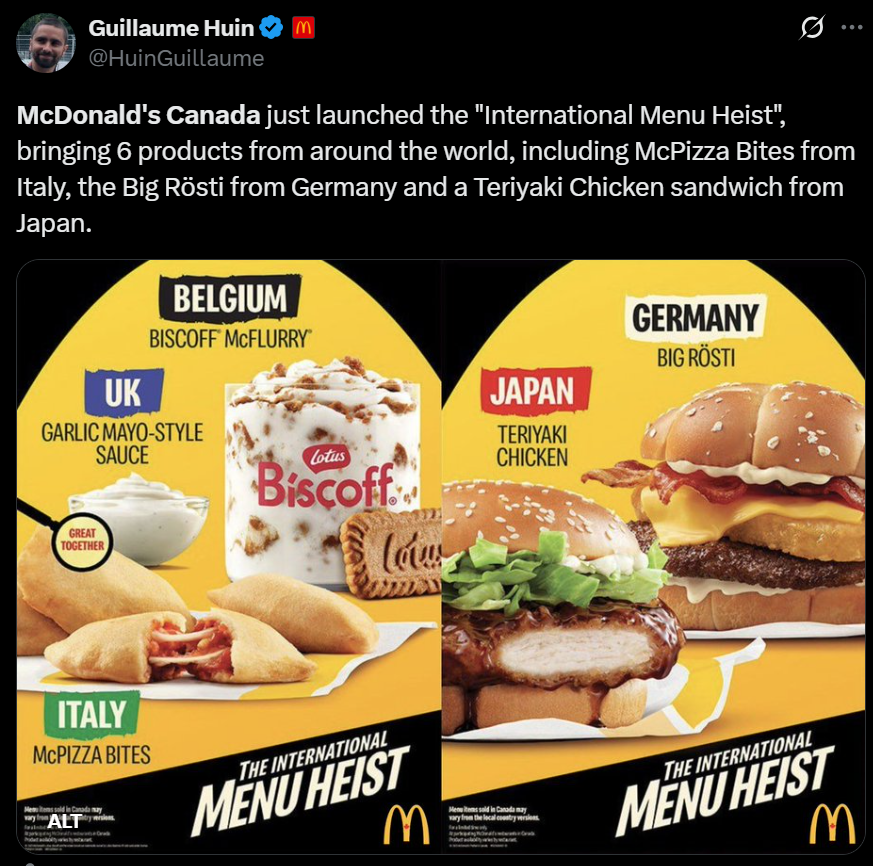Open the left Belgium Biscoff McFlurry image
Viewport: 873px width, 866px height.
click(x=229, y=550)
